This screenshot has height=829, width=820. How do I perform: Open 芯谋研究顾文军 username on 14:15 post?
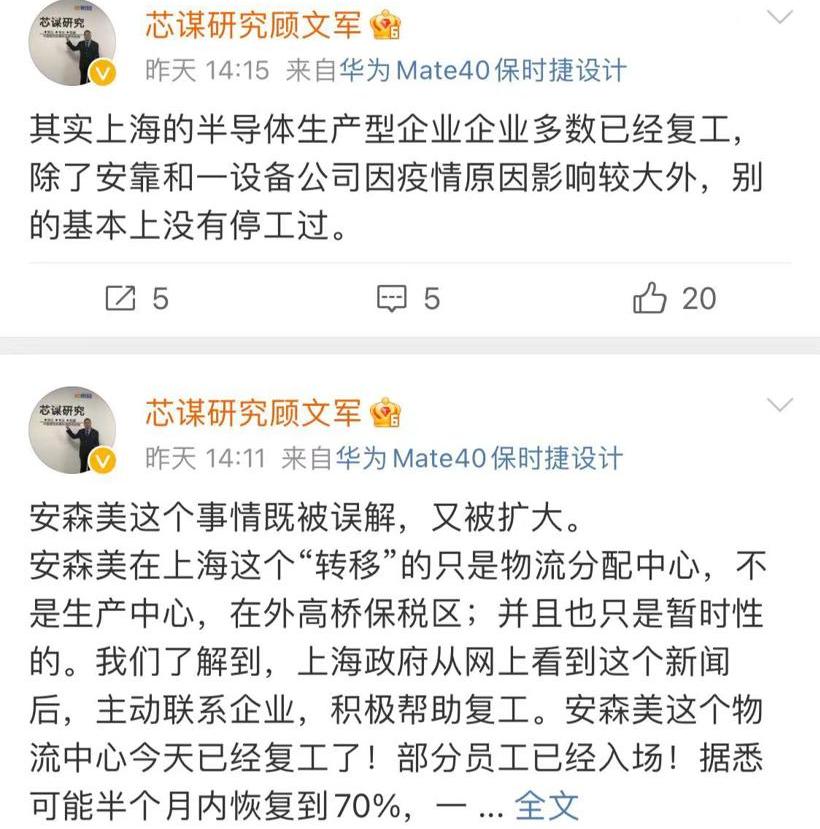click(254, 24)
